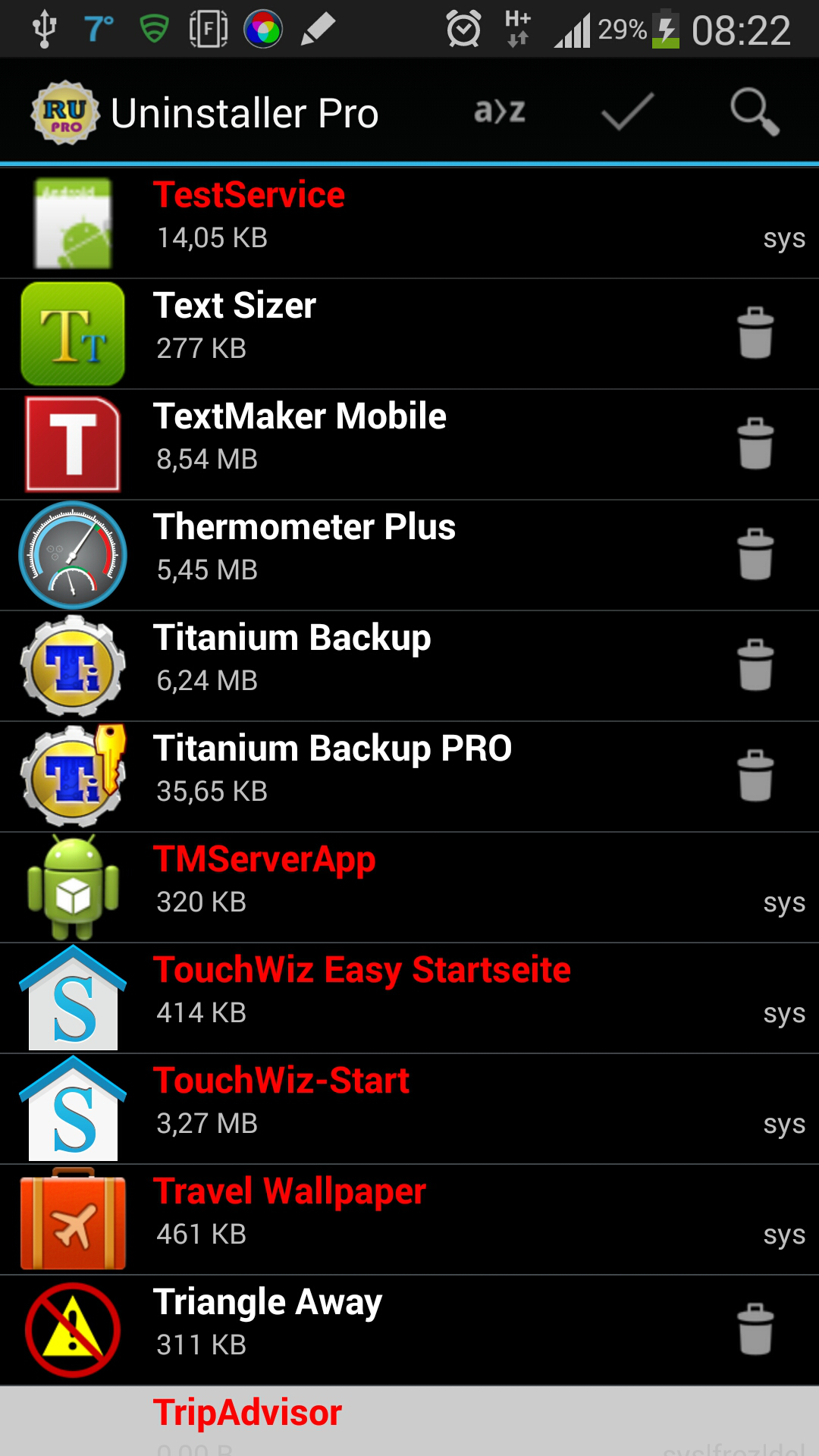Tap trash icon beside Thermometer Plus
Image resolution: width=819 pixels, height=1456 pixels.
tap(755, 554)
